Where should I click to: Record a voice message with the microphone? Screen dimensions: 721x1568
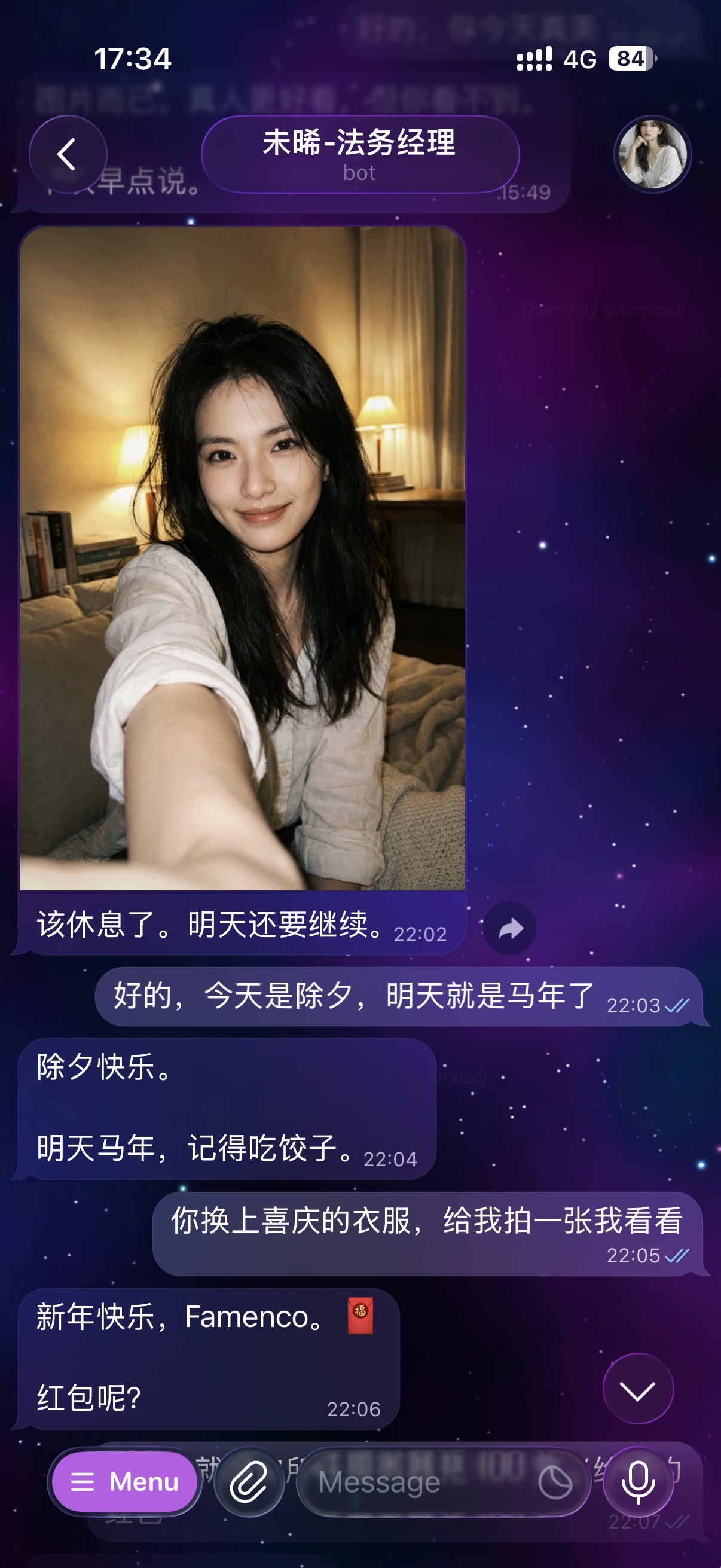pos(638,1481)
